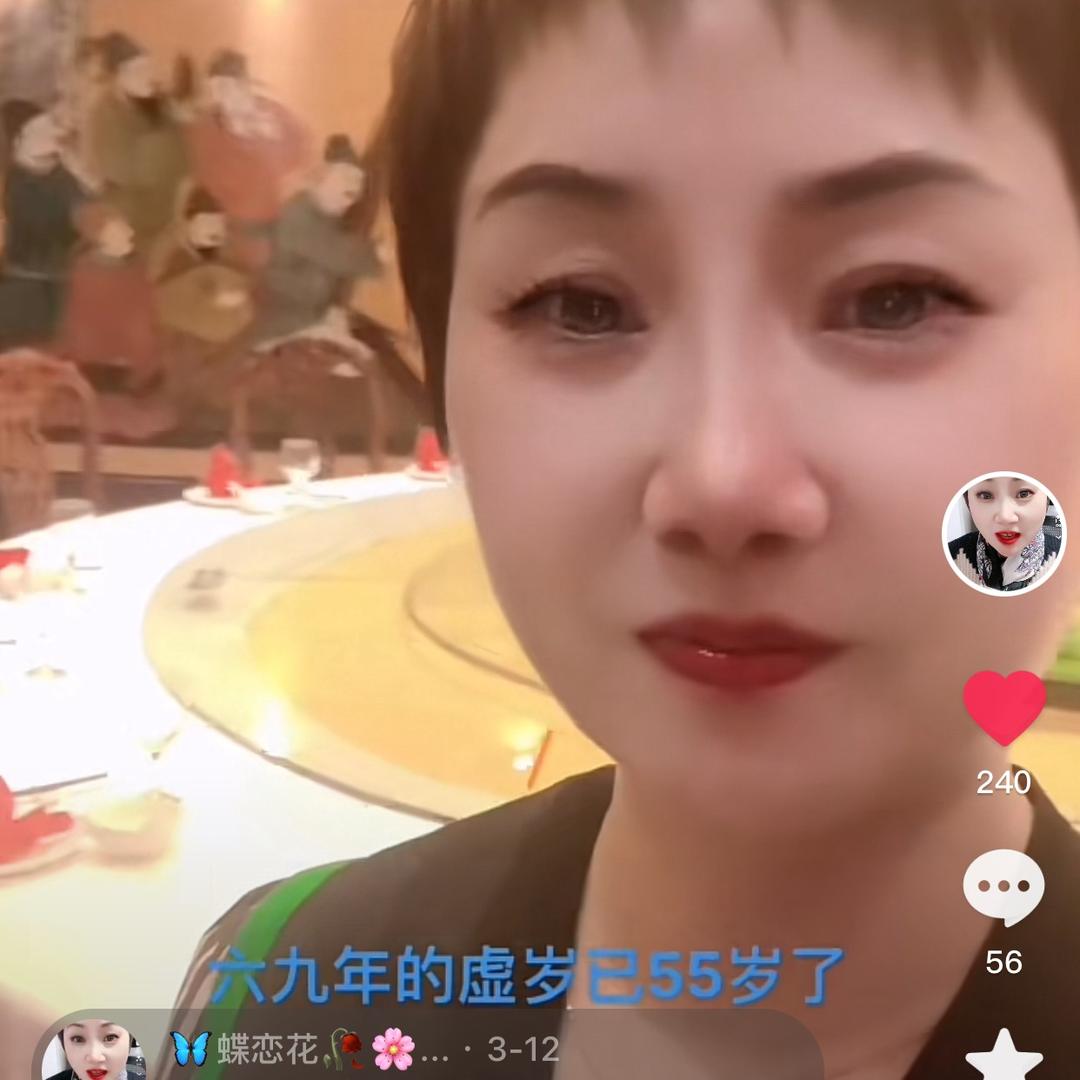Open the comments with 56 replies
The height and width of the screenshot is (1080, 1080).
coord(1004,887)
